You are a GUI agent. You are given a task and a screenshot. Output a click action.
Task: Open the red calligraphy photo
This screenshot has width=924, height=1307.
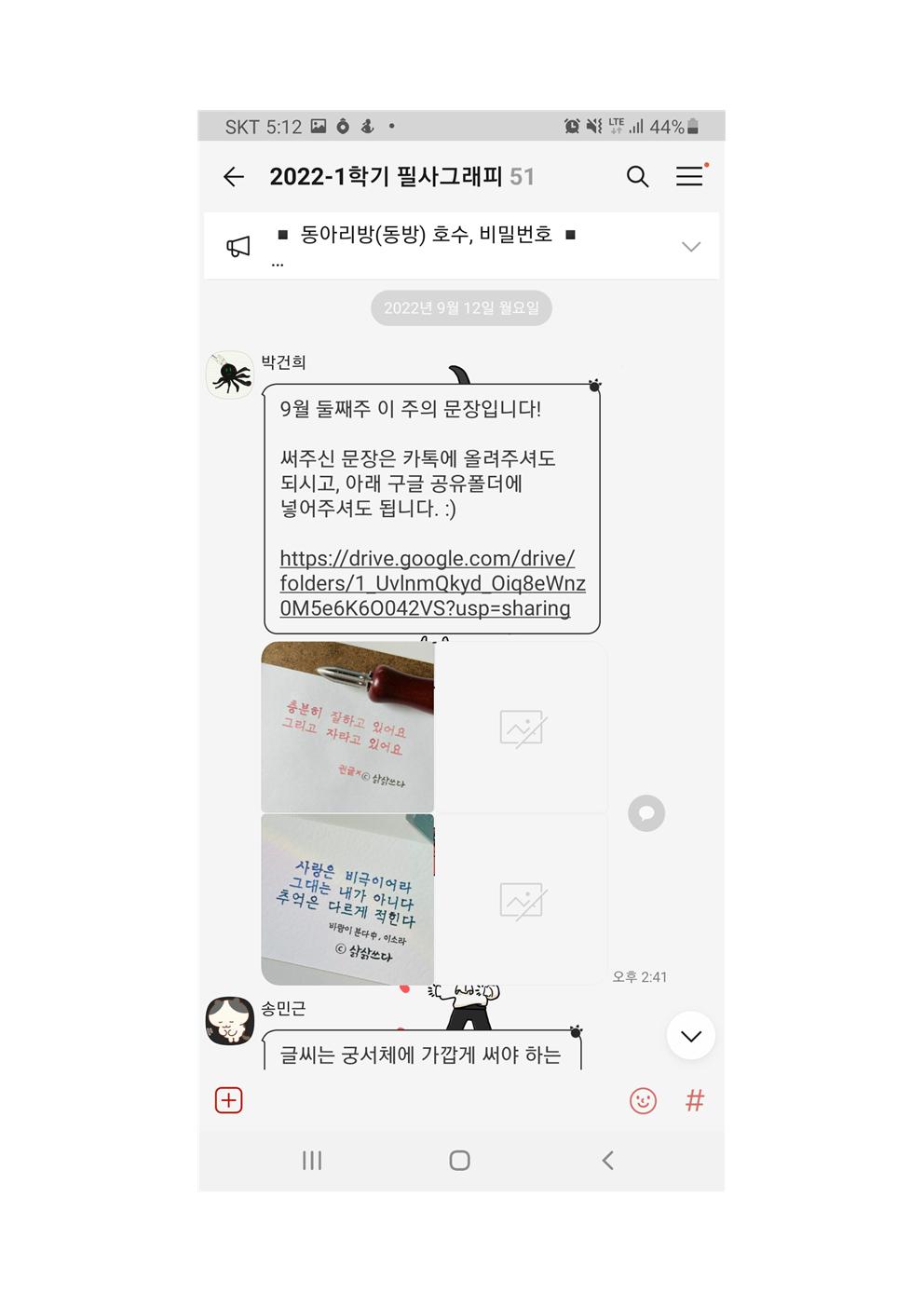pyautogui.click(x=347, y=727)
